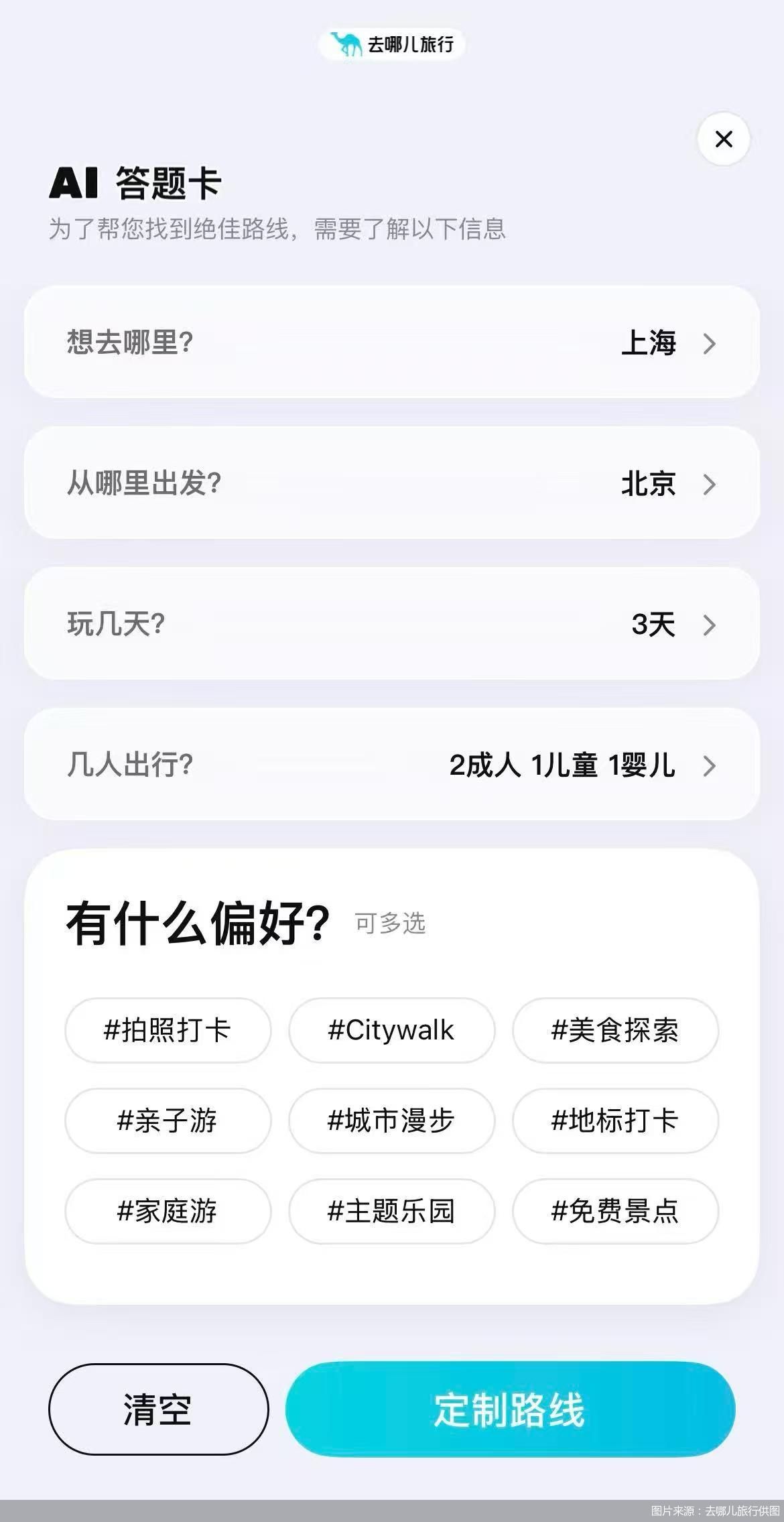Open the 玩几天 duration picker
This screenshot has height=1522, width=784.
tap(392, 624)
